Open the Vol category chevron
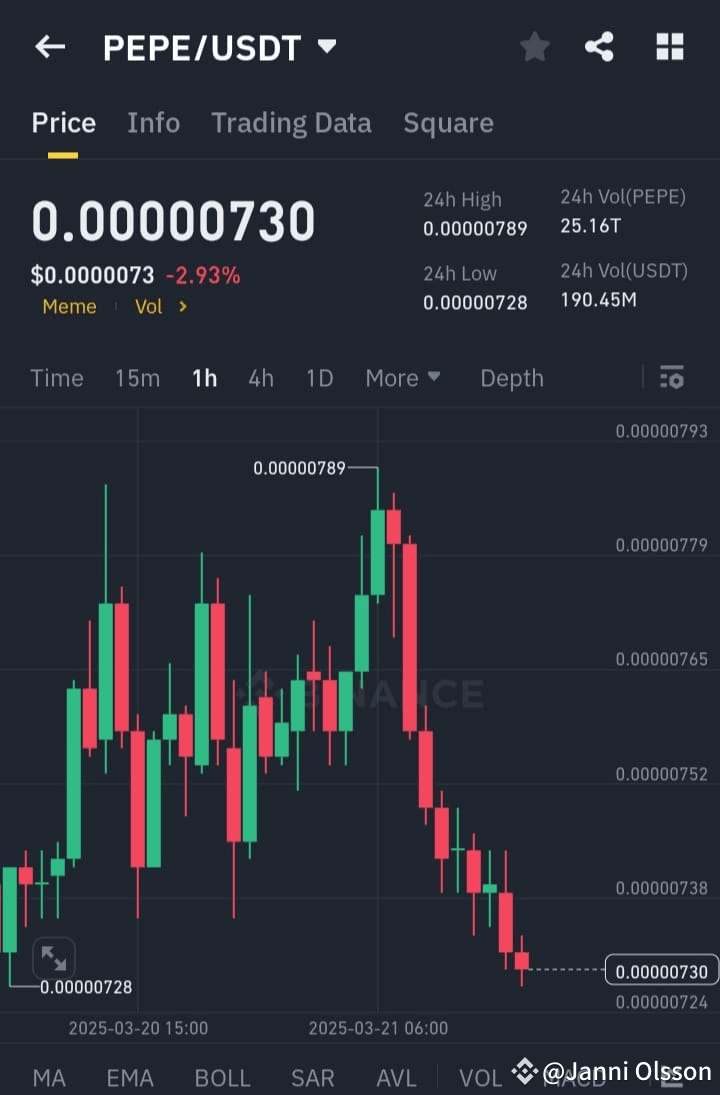The image size is (720, 1095). click(x=182, y=307)
